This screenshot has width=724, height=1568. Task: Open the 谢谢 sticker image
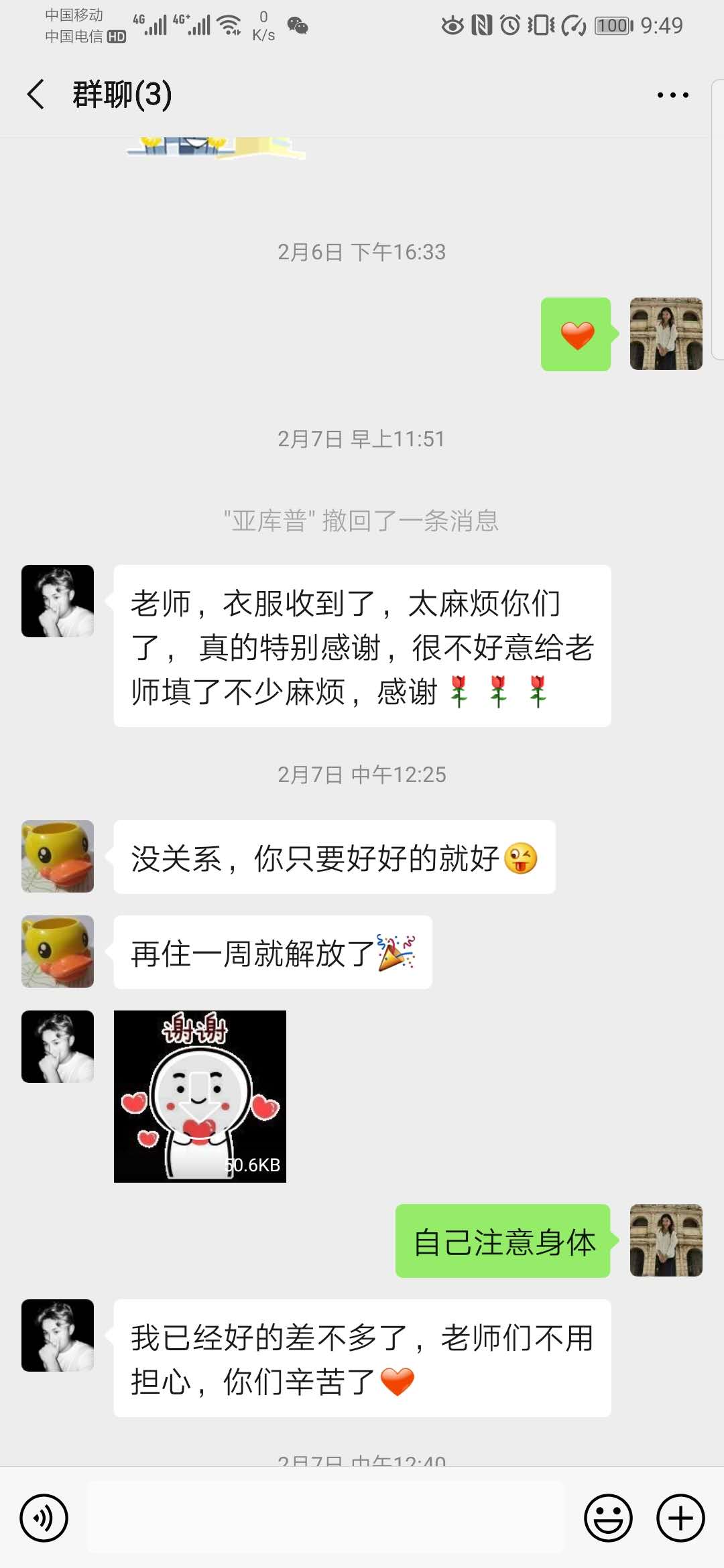[x=200, y=1096]
